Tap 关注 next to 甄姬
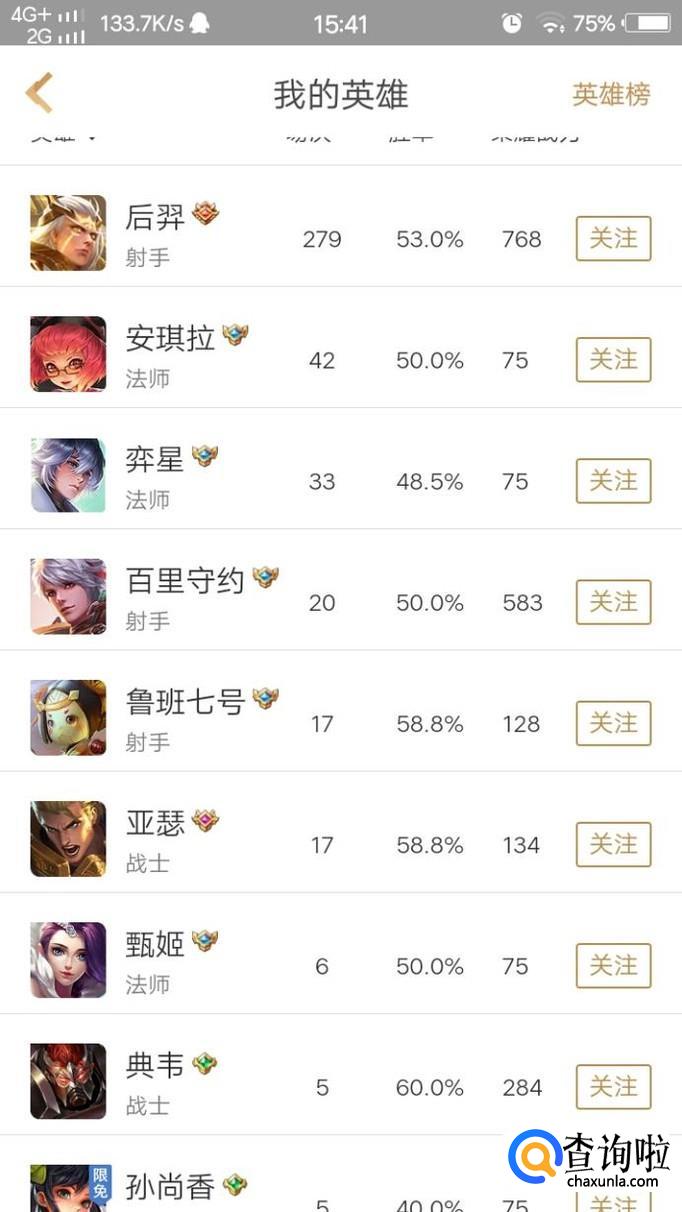Viewport: 682px width, 1212px height. click(613, 966)
